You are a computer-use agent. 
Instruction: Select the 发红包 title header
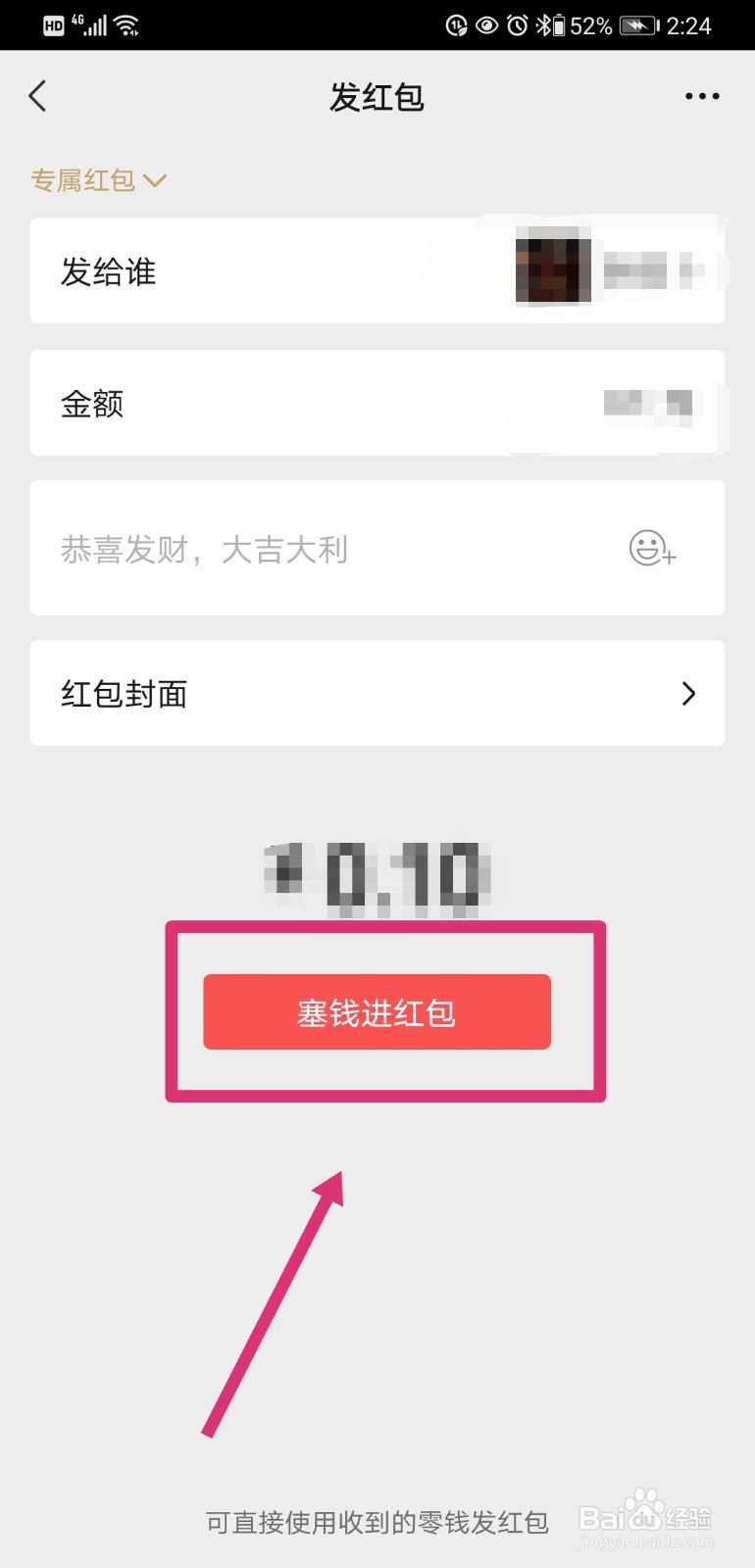pos(377,95)
